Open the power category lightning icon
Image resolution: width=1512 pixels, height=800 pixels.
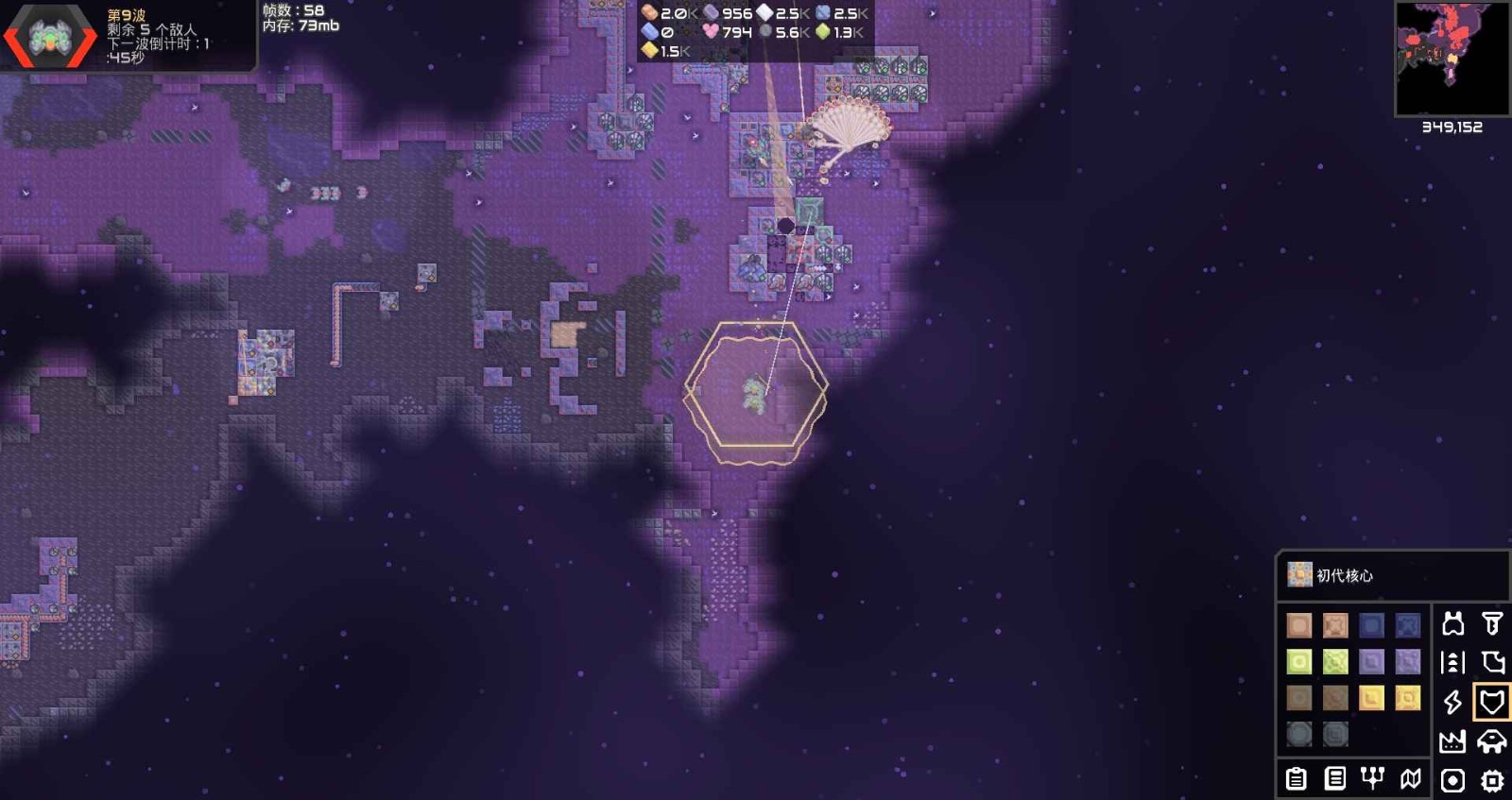click(x=1452, y=702)
